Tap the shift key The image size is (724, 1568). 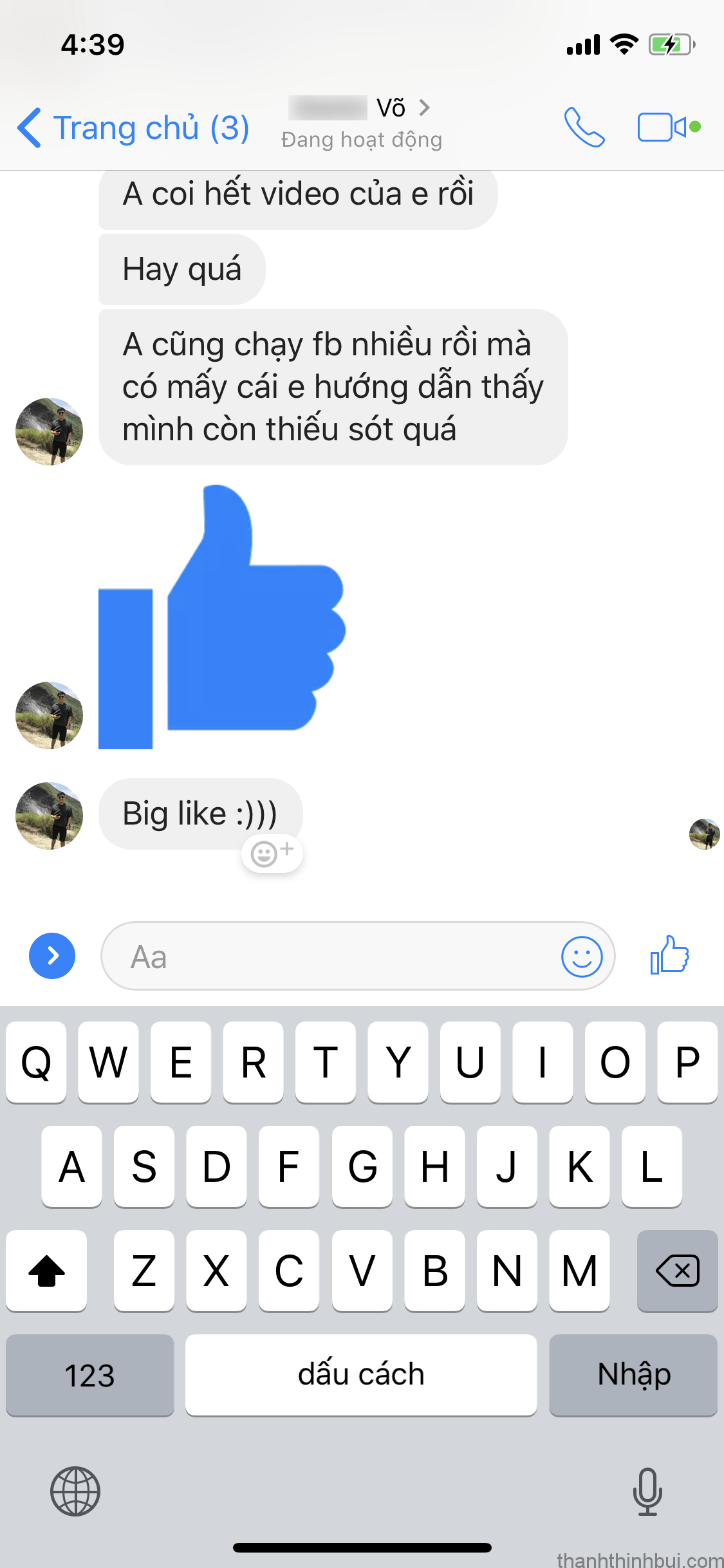pyautogui.click(x=46, y=1271)
